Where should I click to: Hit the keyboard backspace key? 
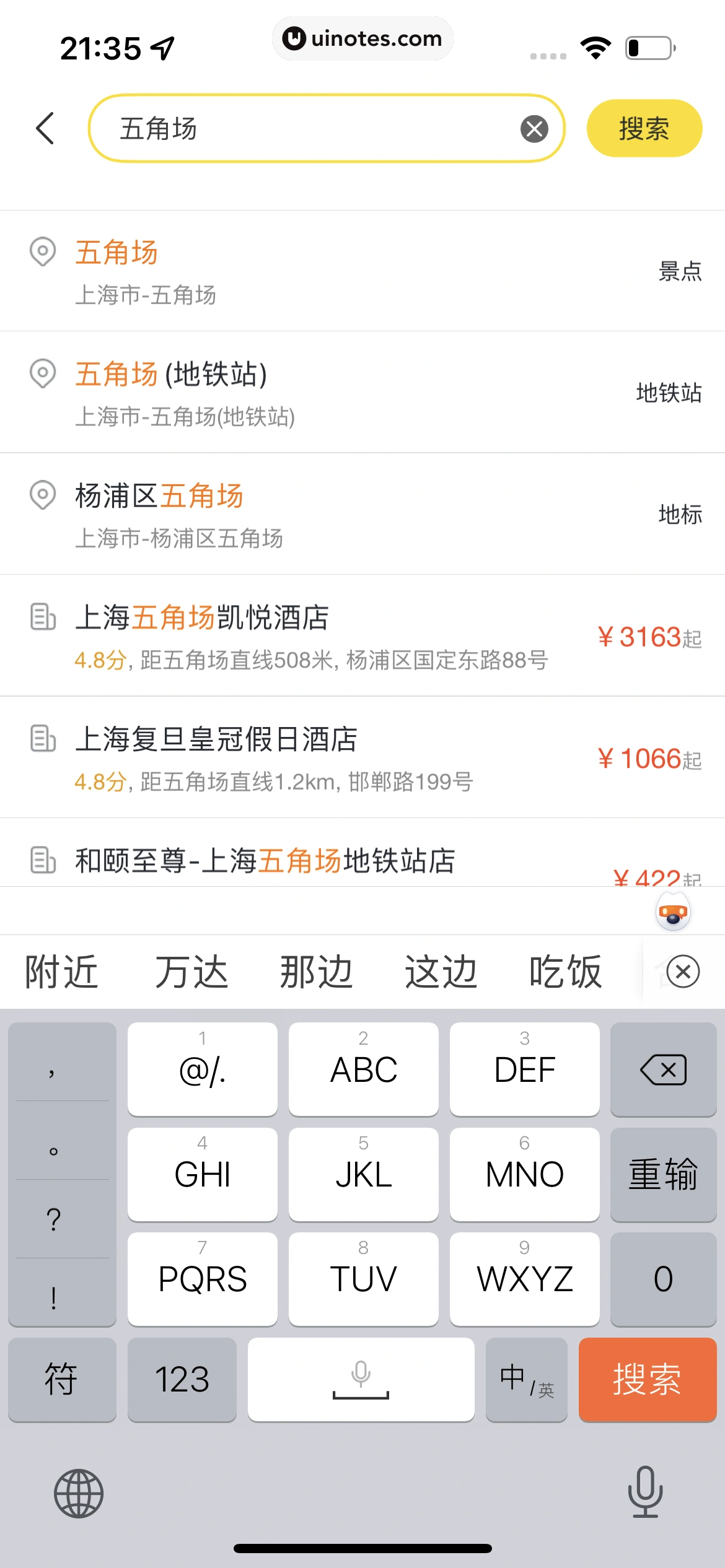coord(663,1069)
